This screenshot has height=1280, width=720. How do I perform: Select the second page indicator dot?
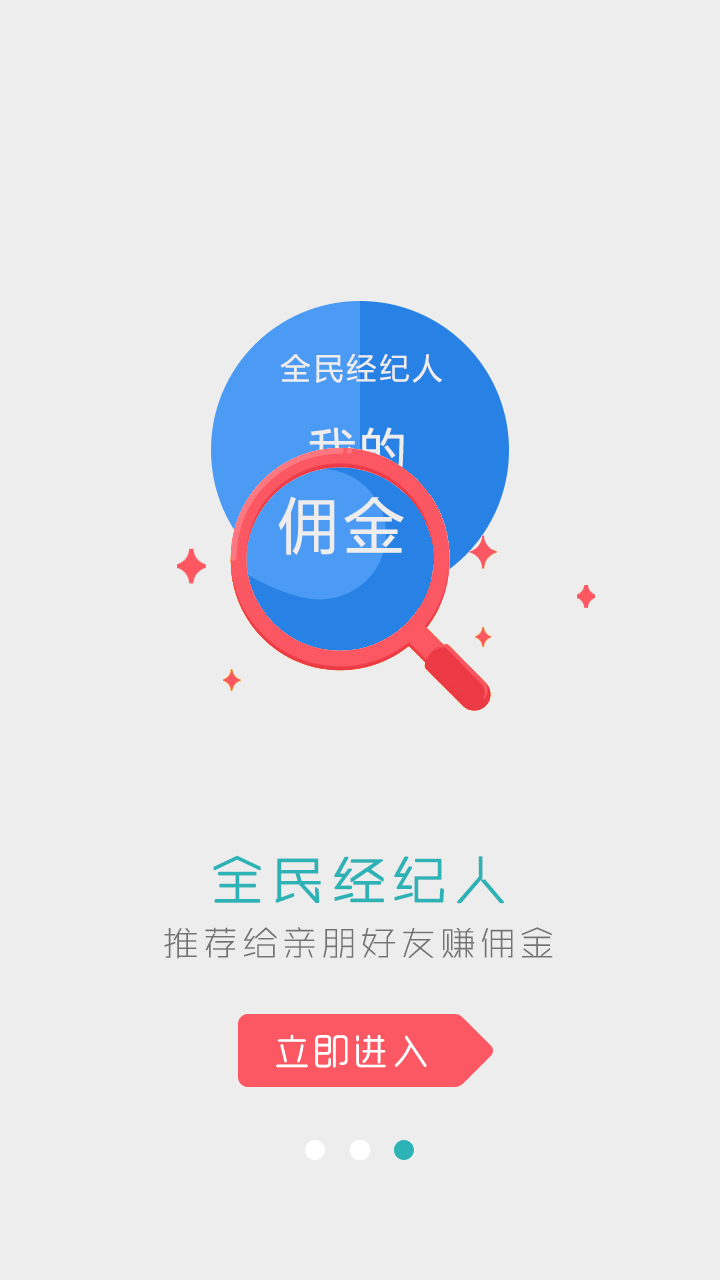pyautogui.click(x=360, y=1150)
